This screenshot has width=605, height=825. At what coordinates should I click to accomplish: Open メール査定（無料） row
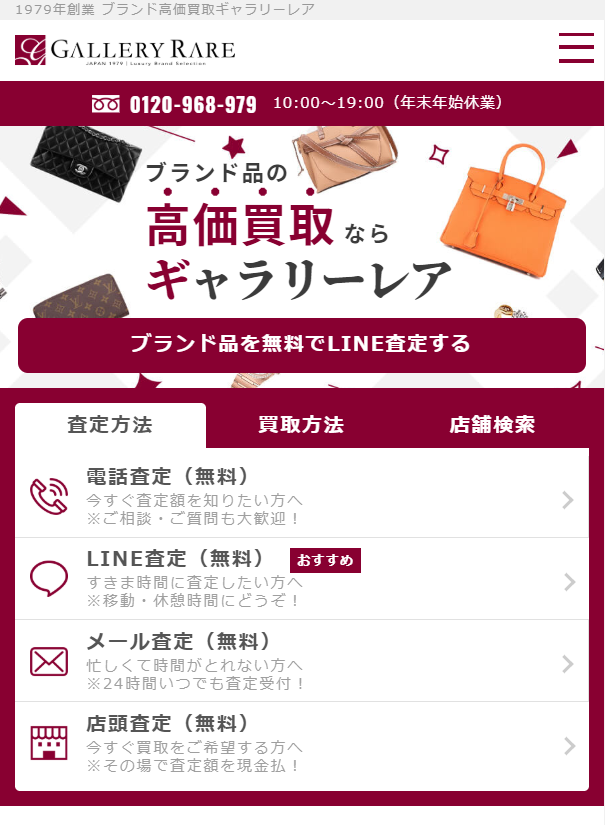point(301,661)
